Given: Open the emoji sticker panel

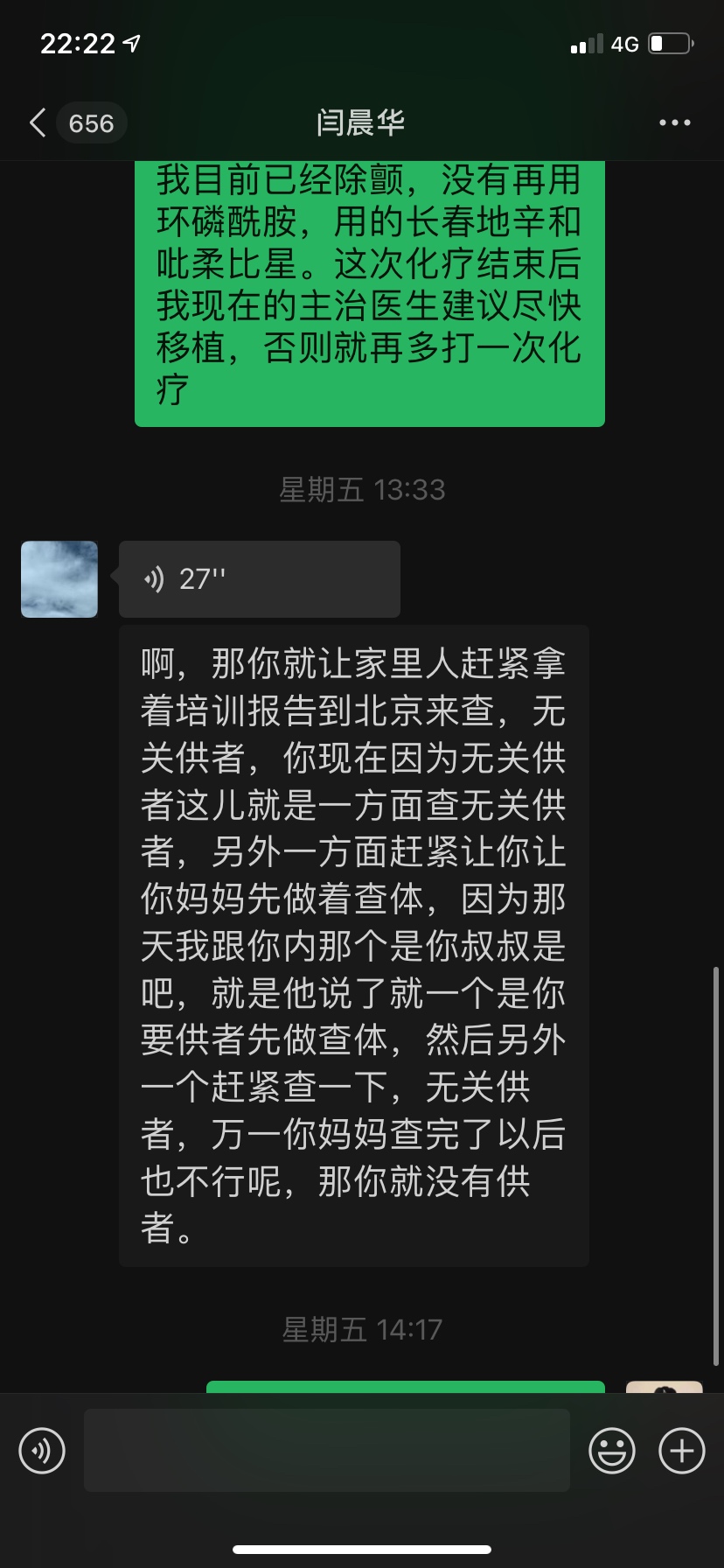Looking at the screenshot, I should pos(611,1451).
